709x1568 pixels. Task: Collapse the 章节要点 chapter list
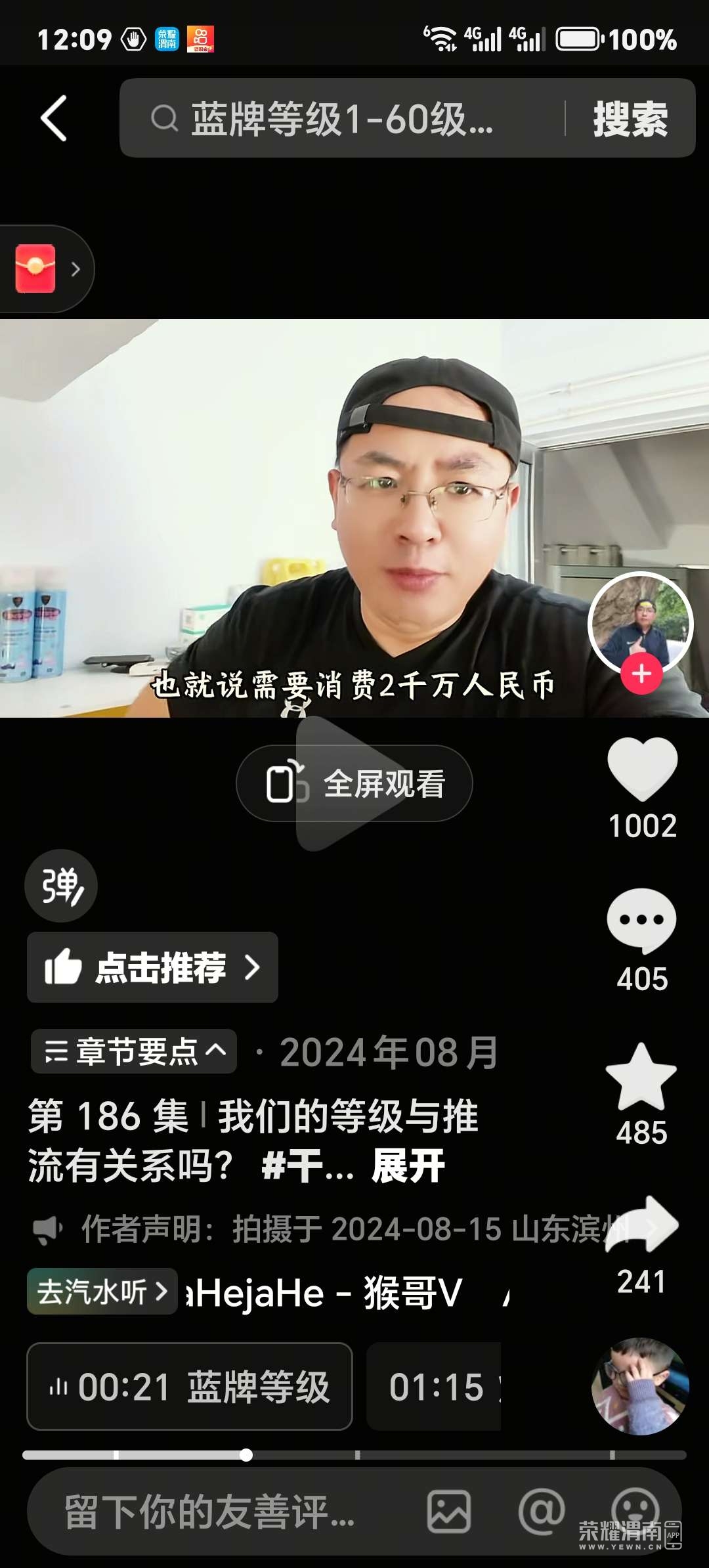[134, 1051]
